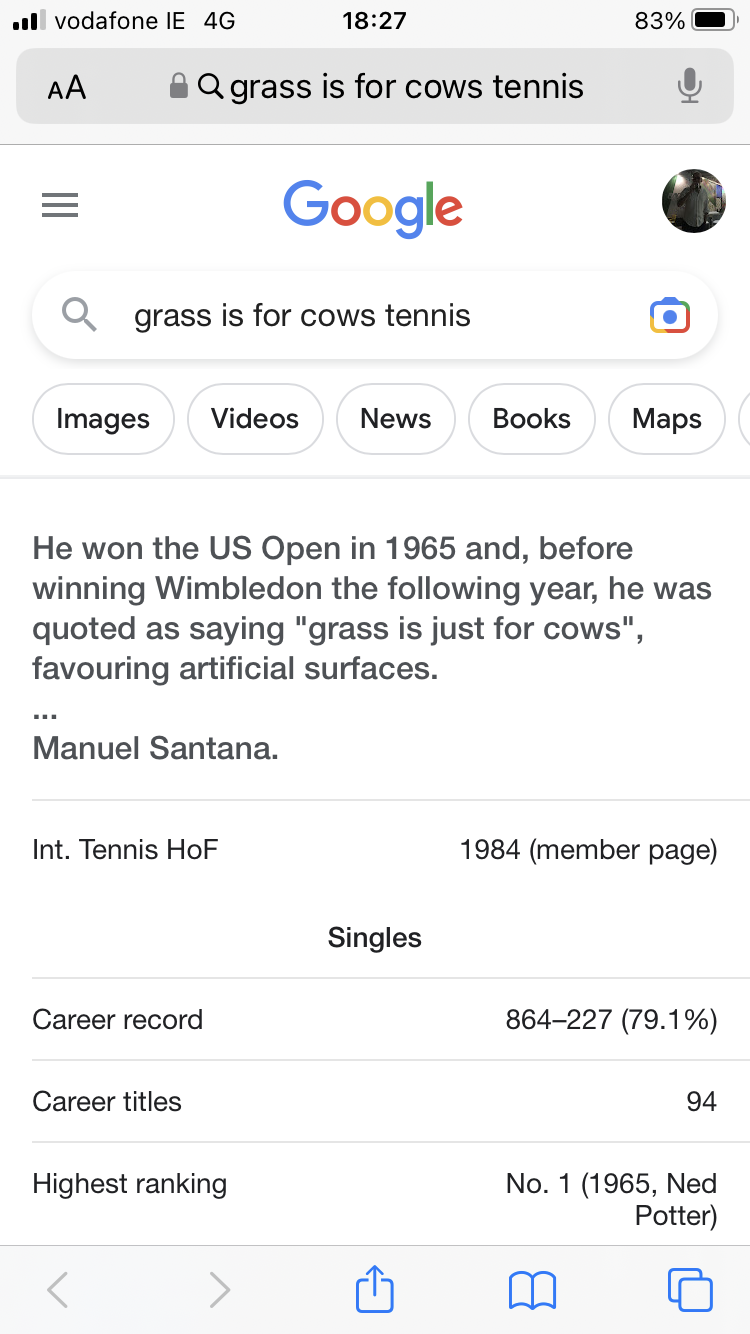The width and height of the screenshot is (750, 1334).
Task: View all open Safari tabs
Action: tap(689, 1289)
